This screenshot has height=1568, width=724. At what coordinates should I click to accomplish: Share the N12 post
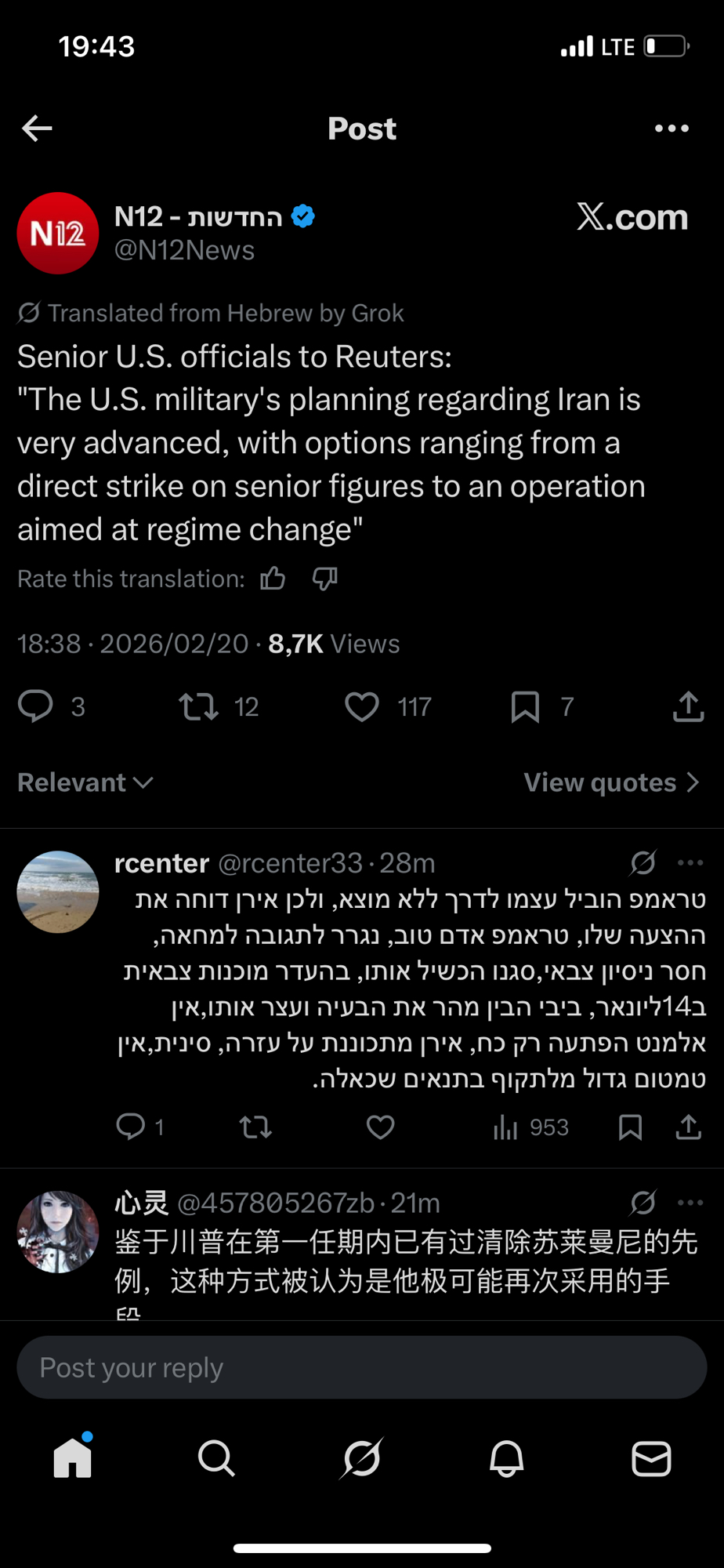click(688, 706)
